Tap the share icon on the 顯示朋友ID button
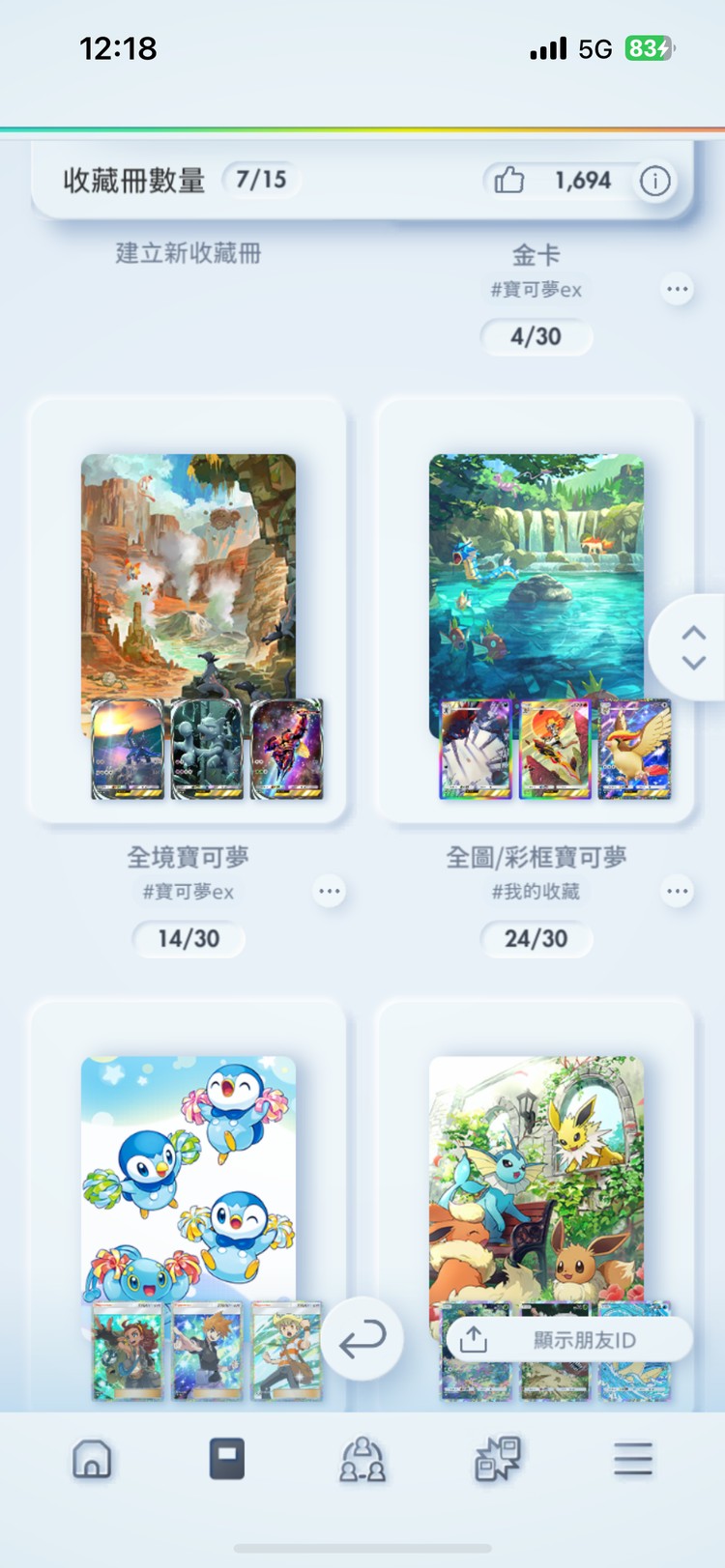This screenshot has width=725, height=1568. 475,1338
